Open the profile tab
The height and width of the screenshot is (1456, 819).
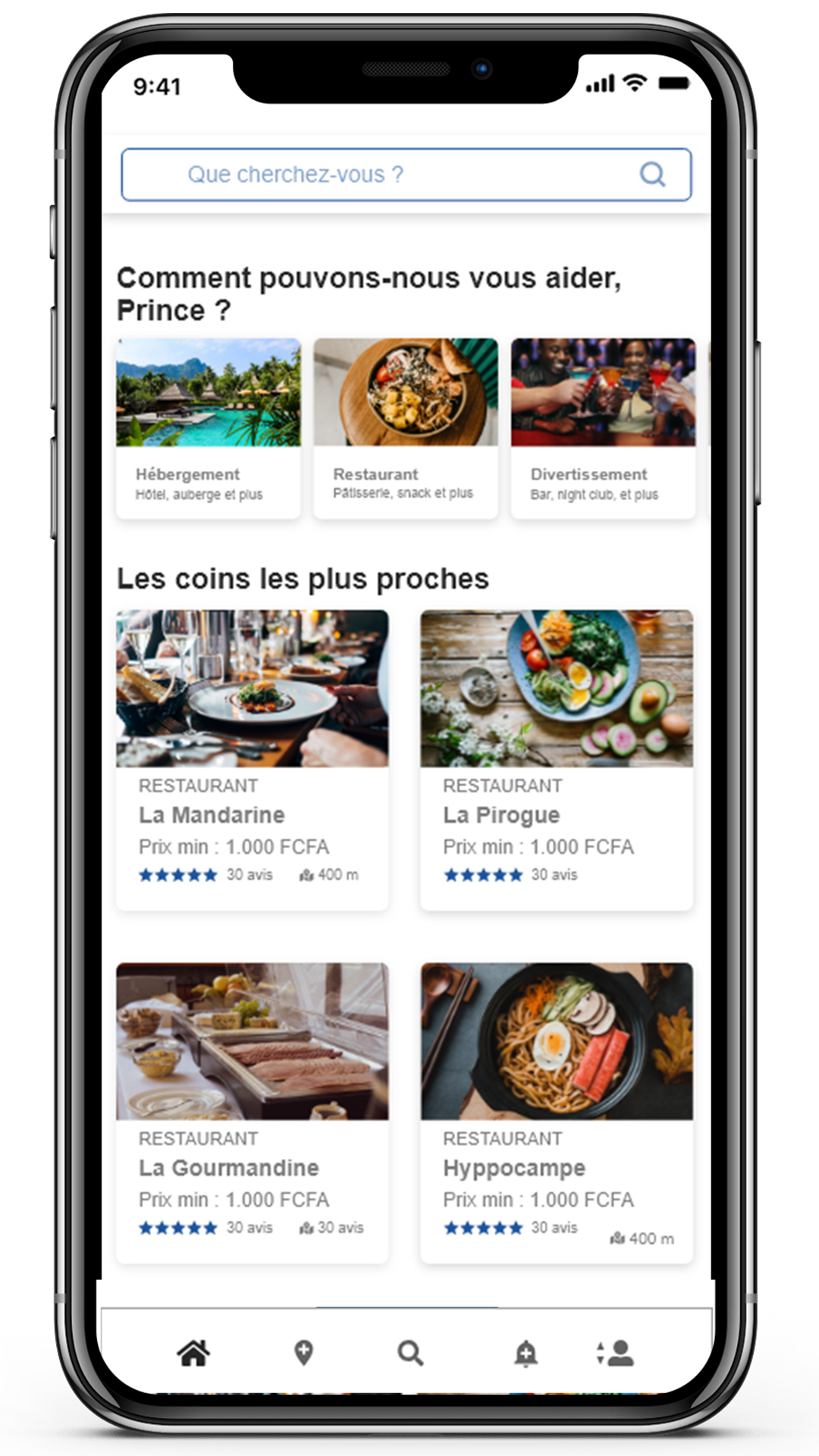616,1353
